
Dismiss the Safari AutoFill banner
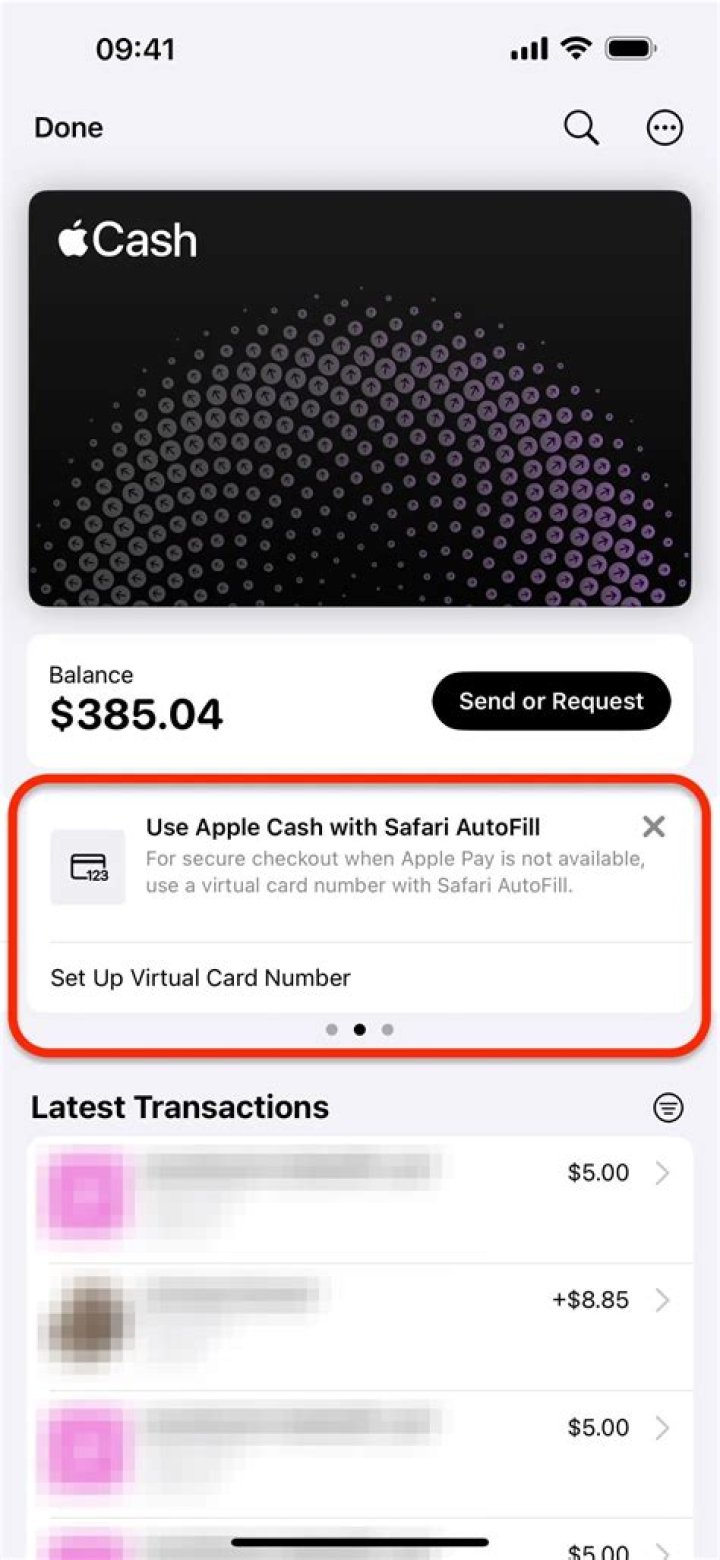pos(653,826)
